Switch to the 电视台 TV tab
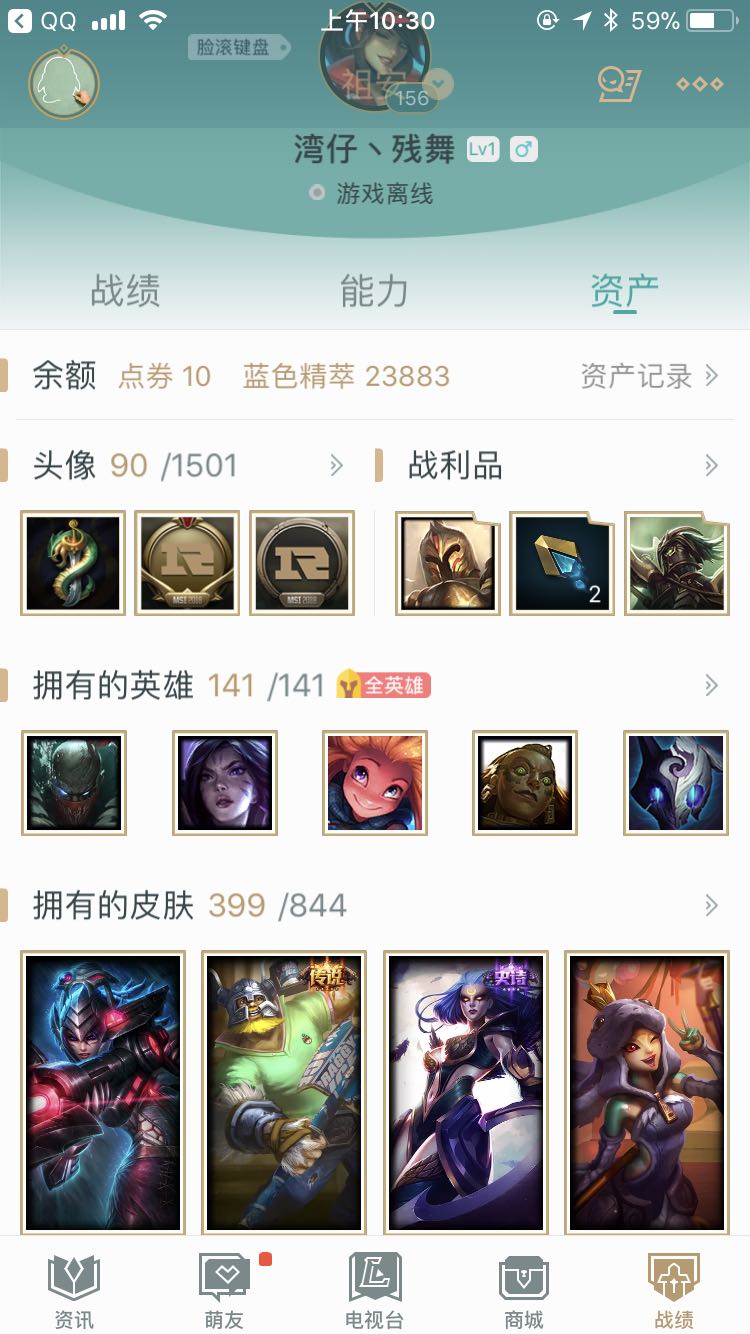The width and height of the screenshot is (750, 1334). pyautogui.click(x=374, y=1290)
